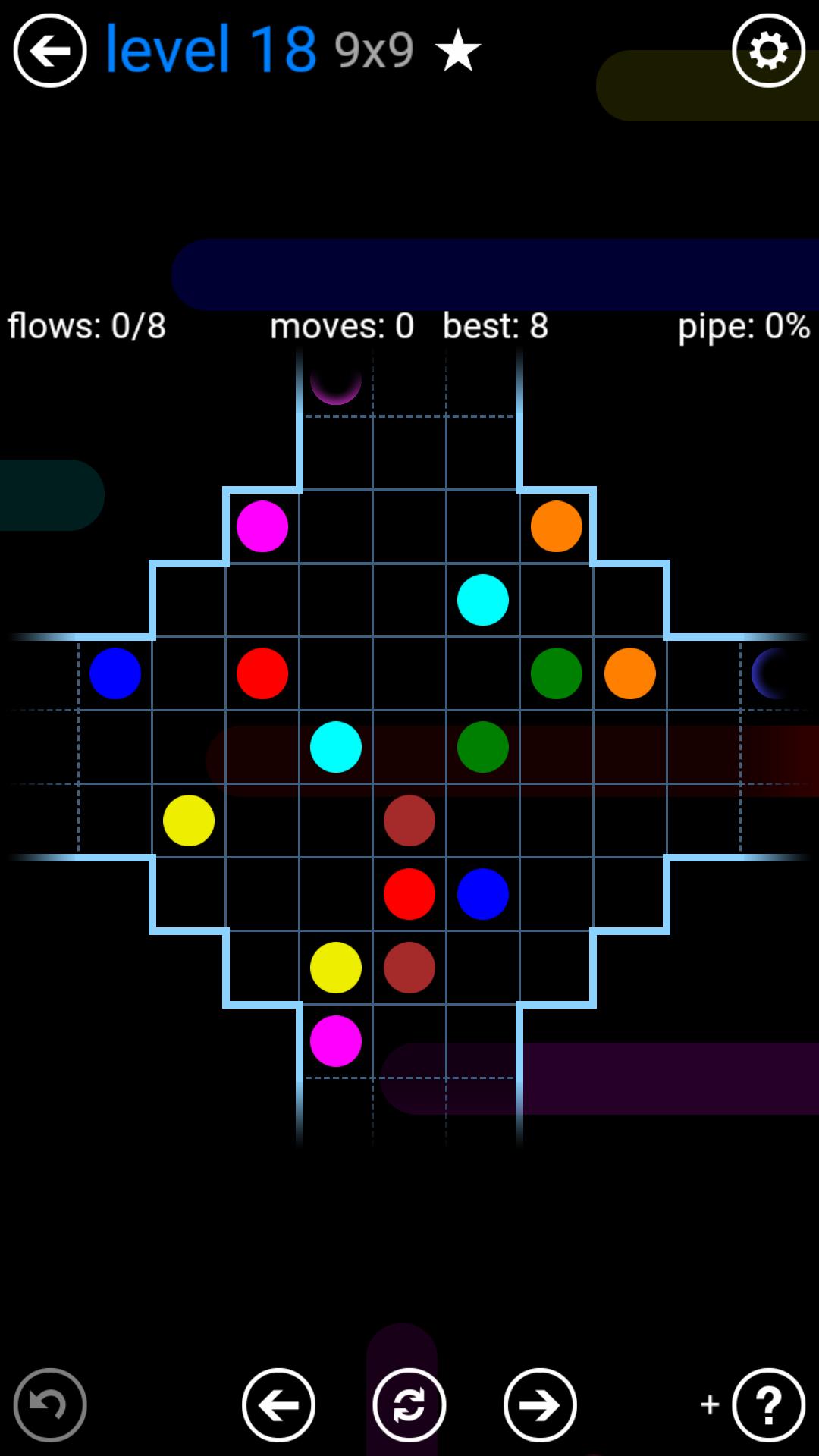The height and width of the screenshot is (1456, 819).
Task: Get a hint with the question mark
Action: coord(768,1405)
